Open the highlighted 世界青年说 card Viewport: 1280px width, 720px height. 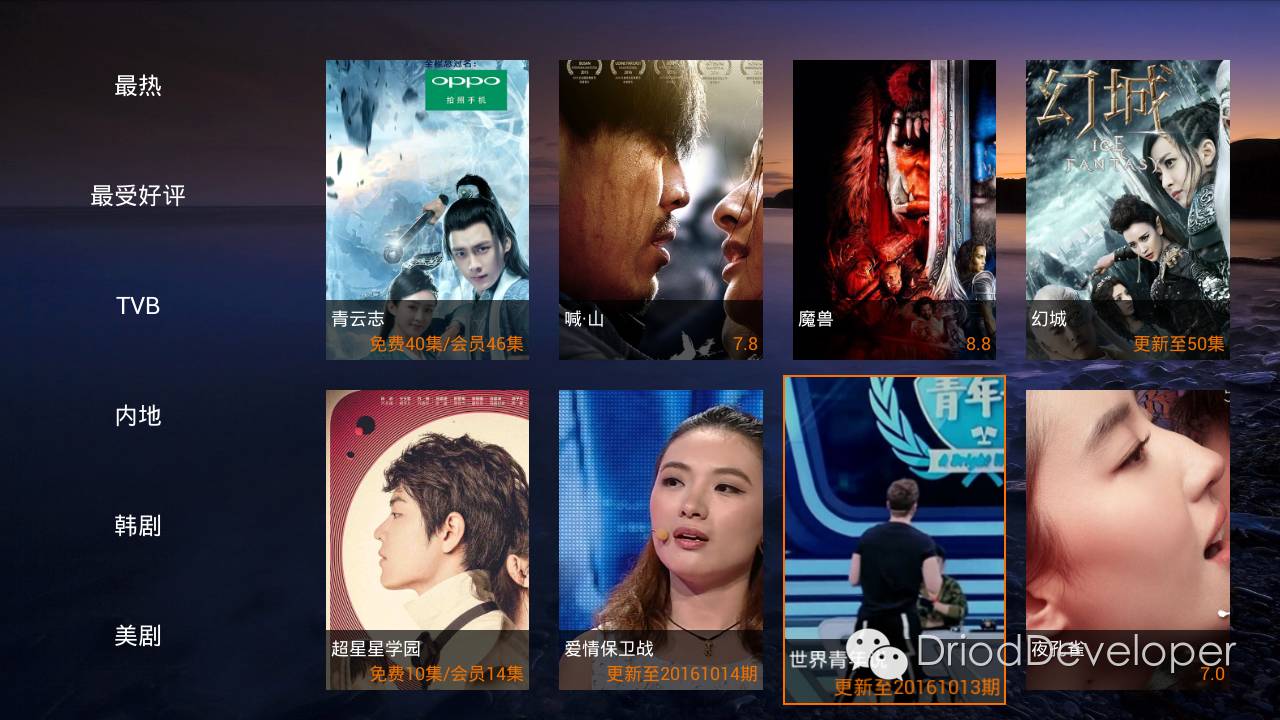[894, 540]
